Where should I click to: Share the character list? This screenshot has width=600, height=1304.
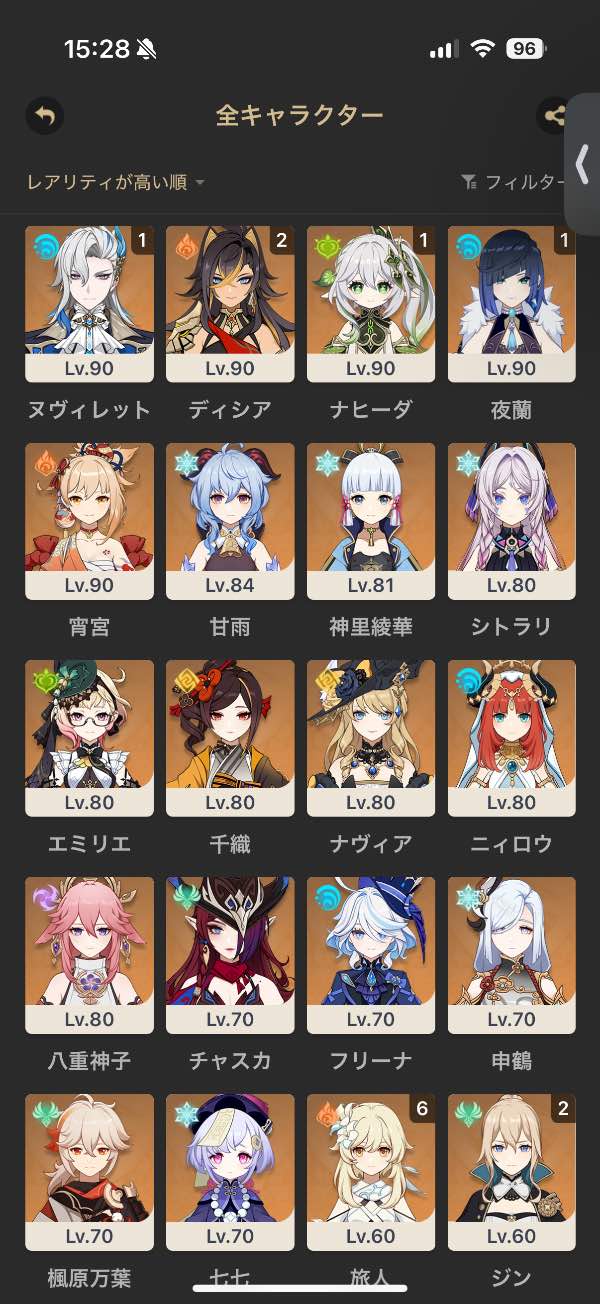(x=553, y=116)
